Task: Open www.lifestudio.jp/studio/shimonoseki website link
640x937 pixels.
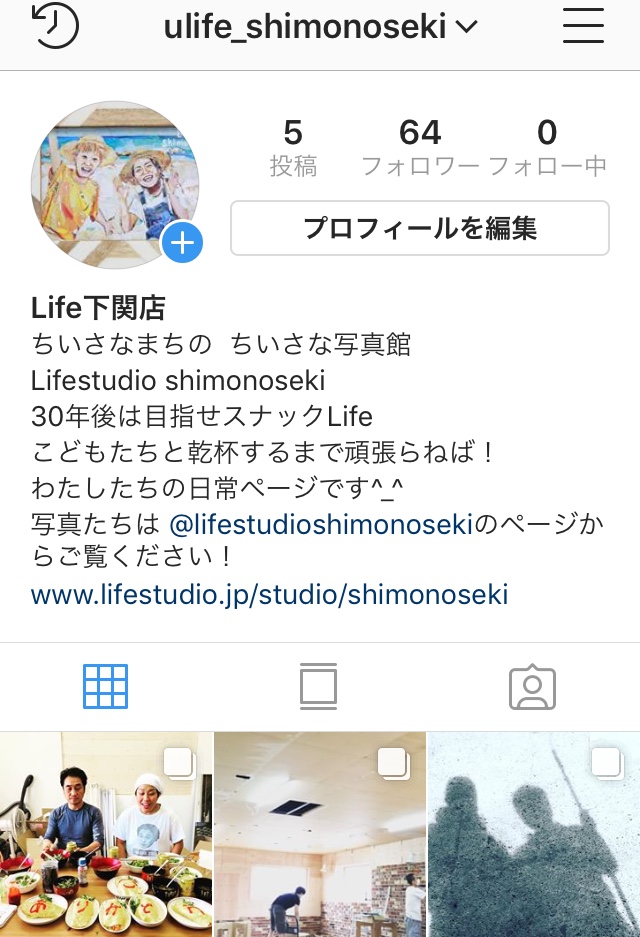Action: click(269, 595)
